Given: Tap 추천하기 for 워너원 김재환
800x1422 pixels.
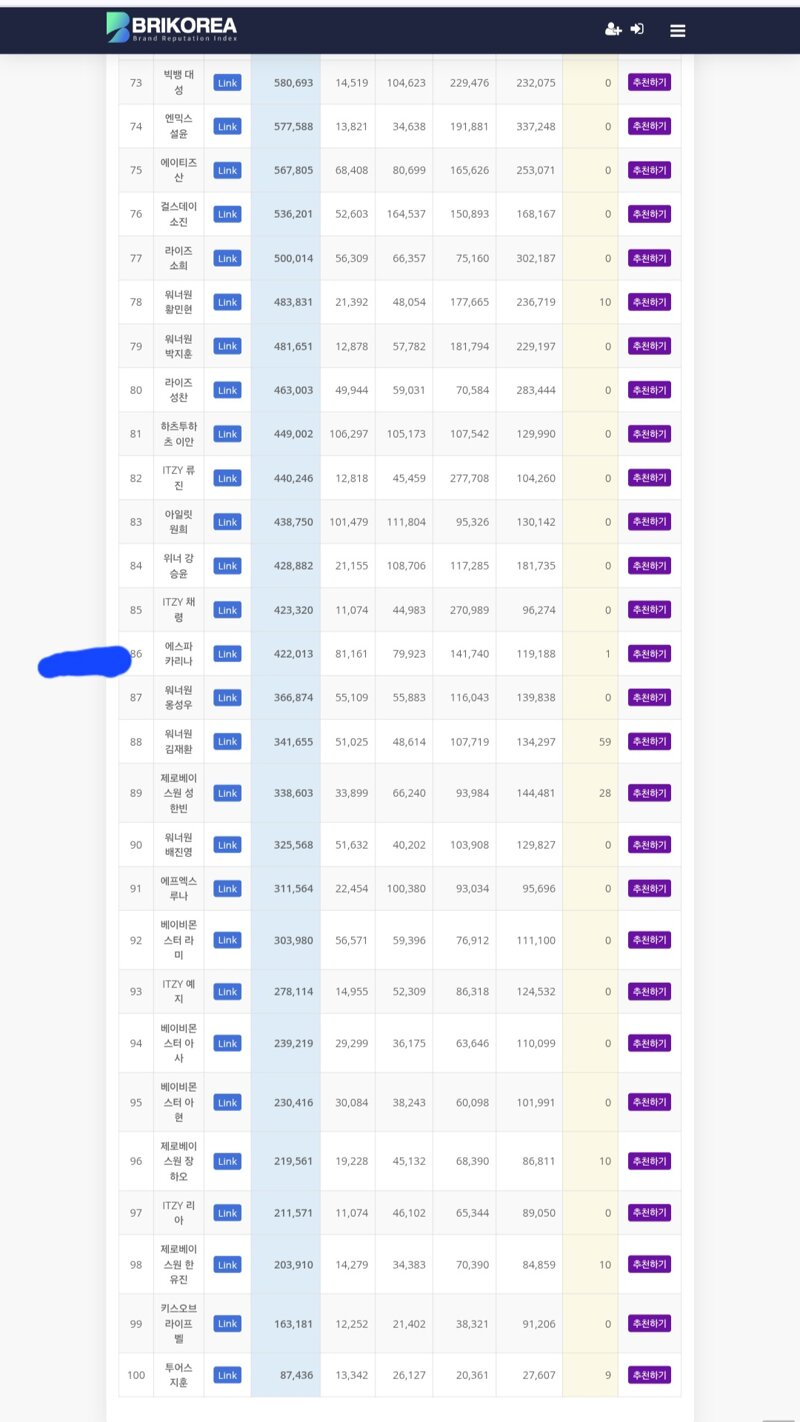Looking at the screenshot, I should [x=649, y=741].
